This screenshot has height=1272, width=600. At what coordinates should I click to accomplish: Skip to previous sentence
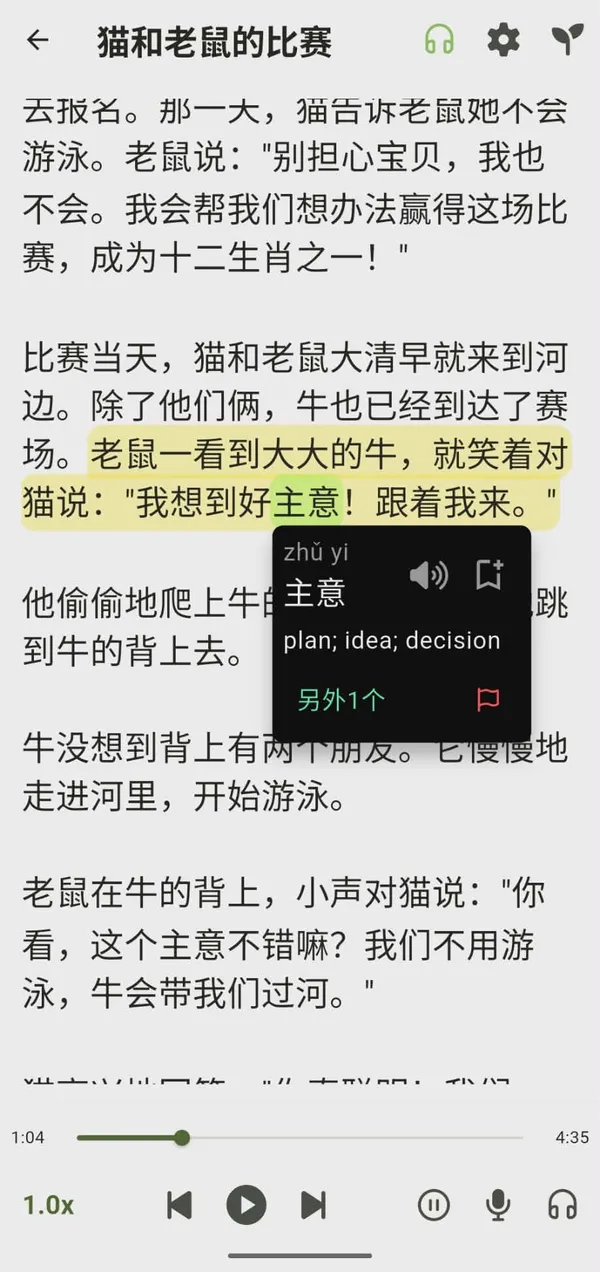[x=179, y=1205]
